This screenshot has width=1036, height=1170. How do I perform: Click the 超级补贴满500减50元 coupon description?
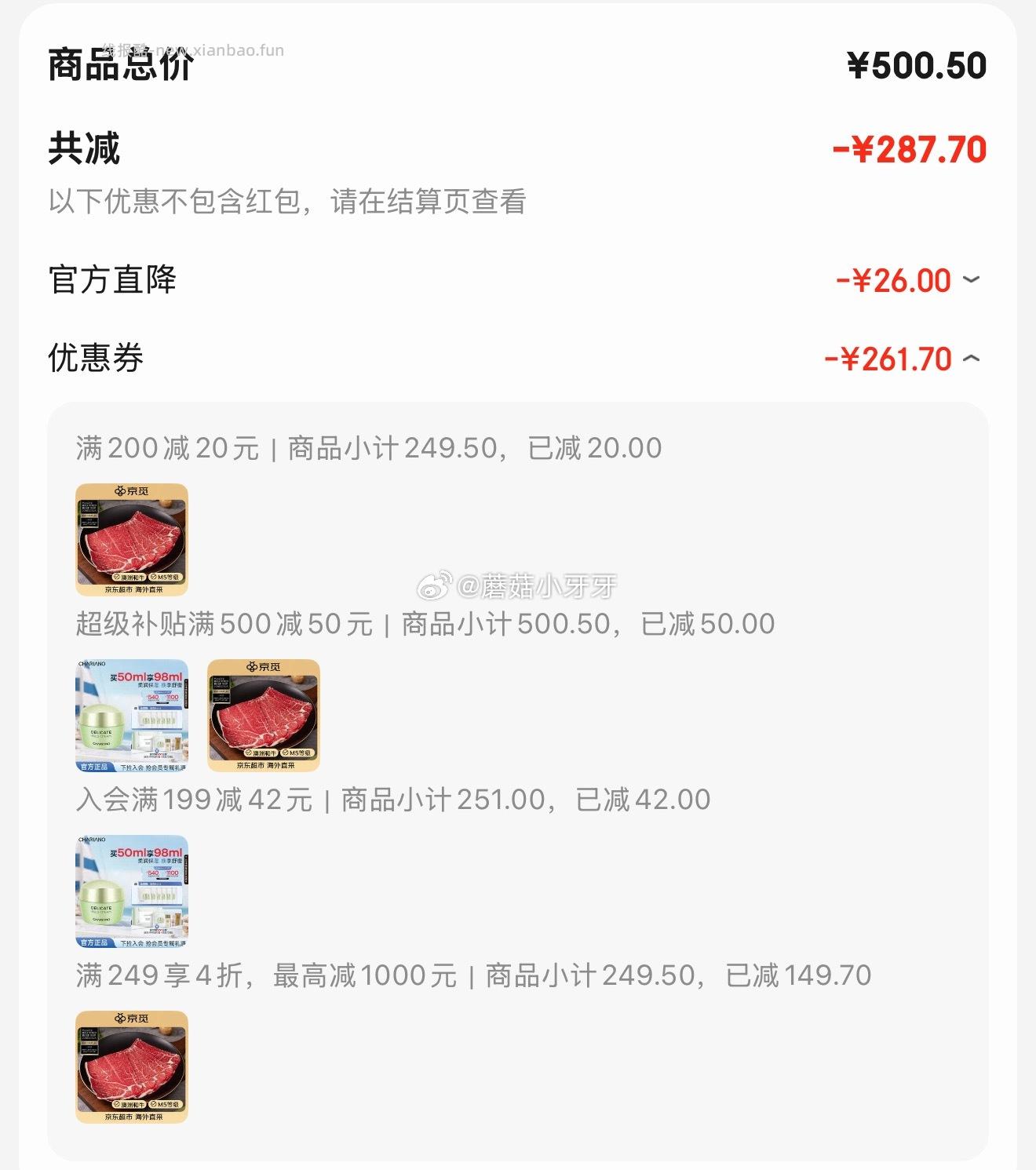click(426, 624)
